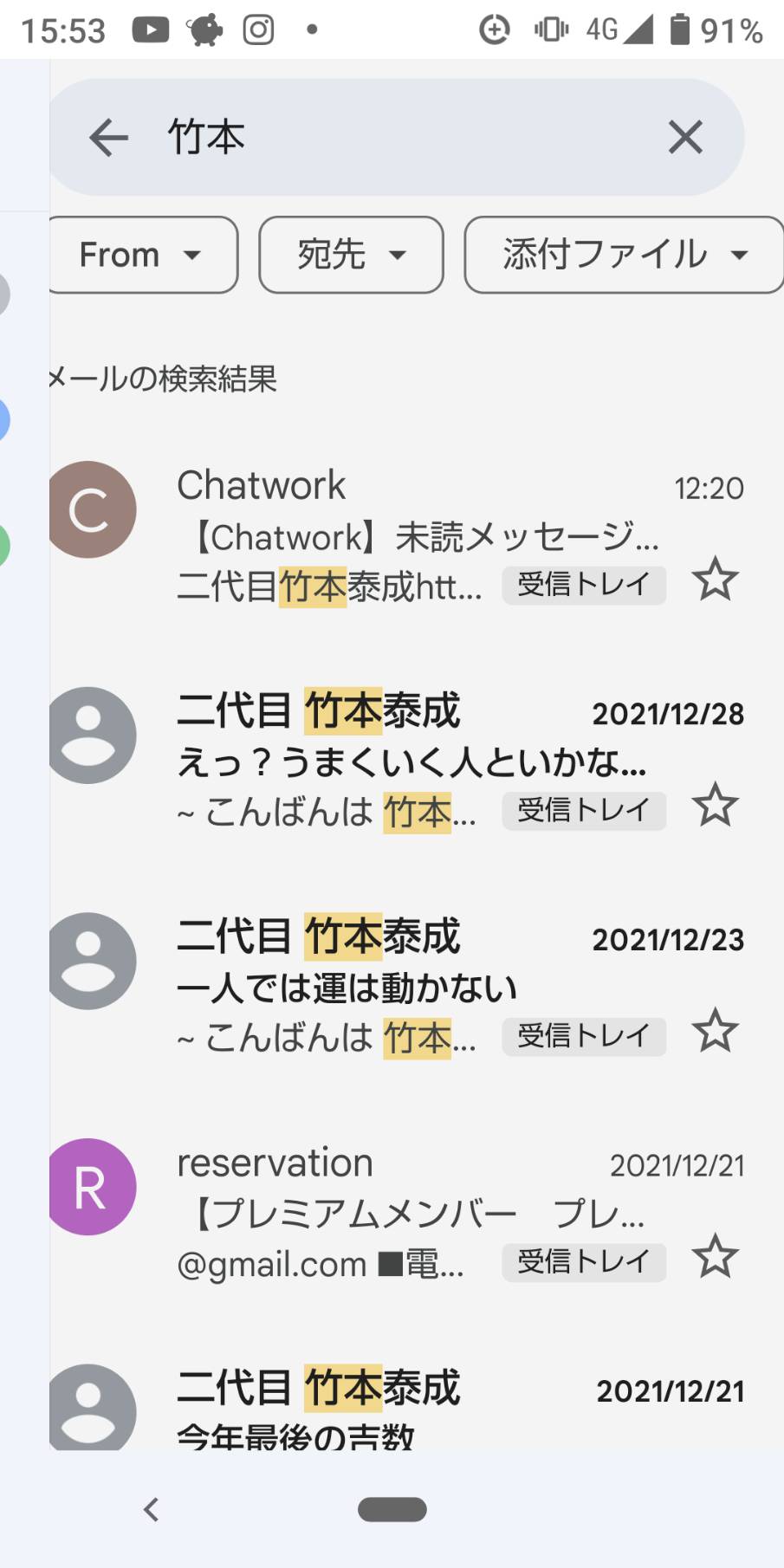Star the 2021/12/23 email

tap(715, 1032)
